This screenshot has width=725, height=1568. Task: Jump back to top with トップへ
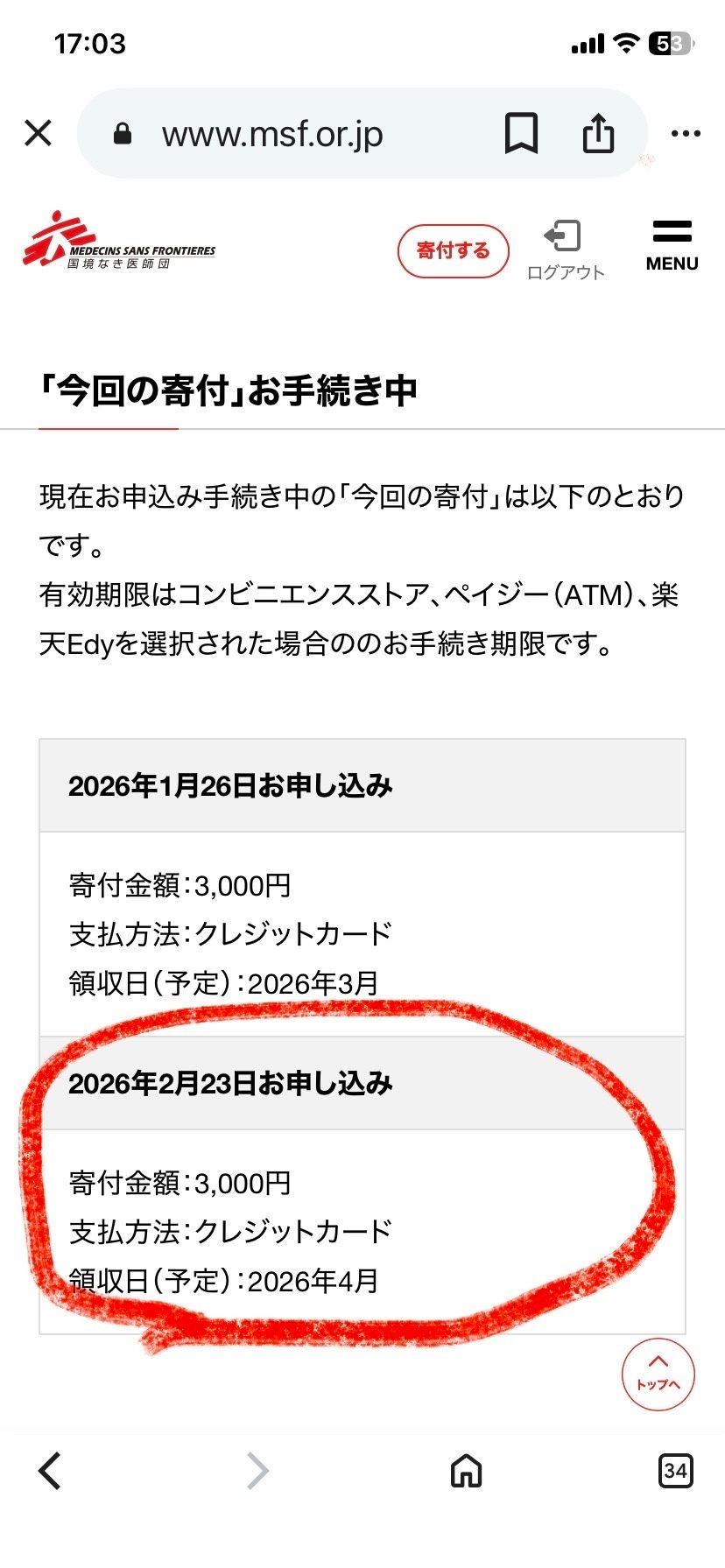tap(658, 1375)
